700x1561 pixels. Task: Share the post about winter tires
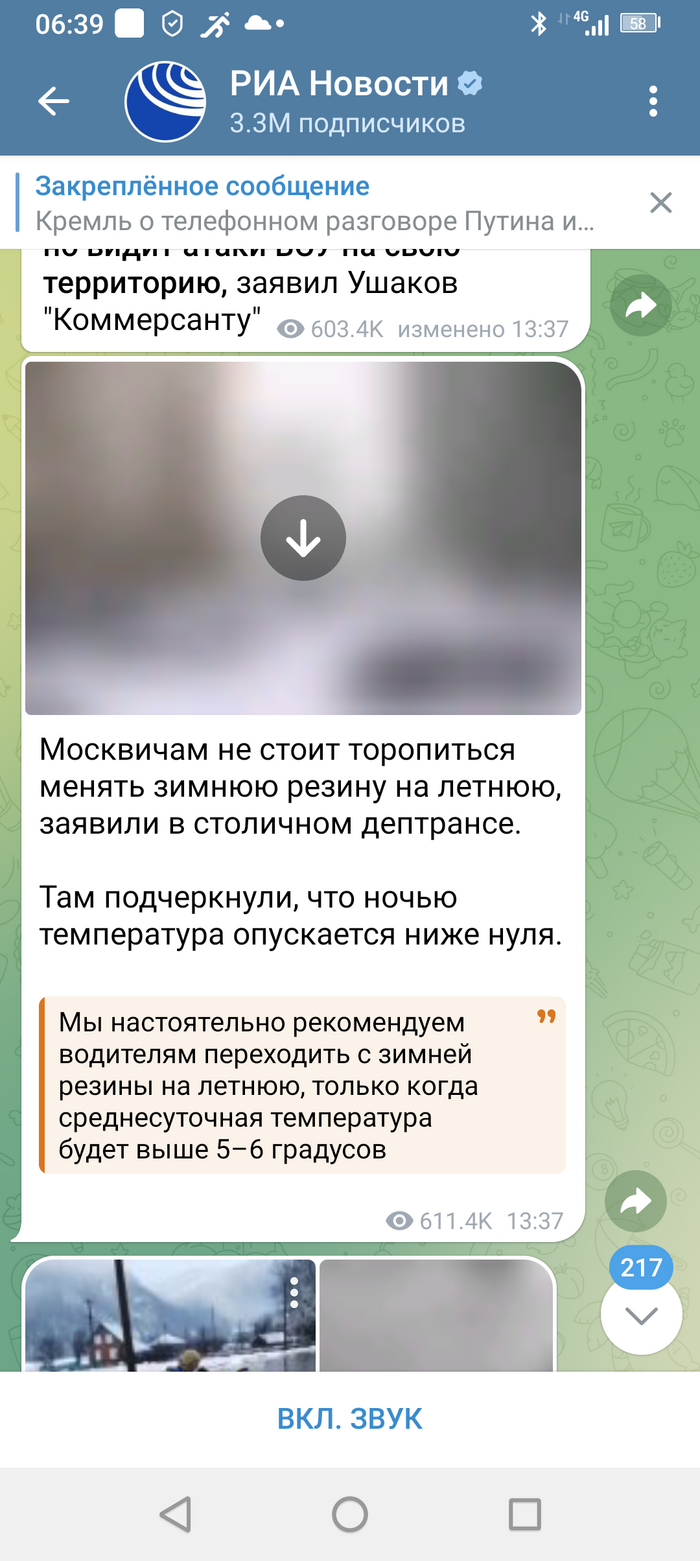[x=636, y=1202]
